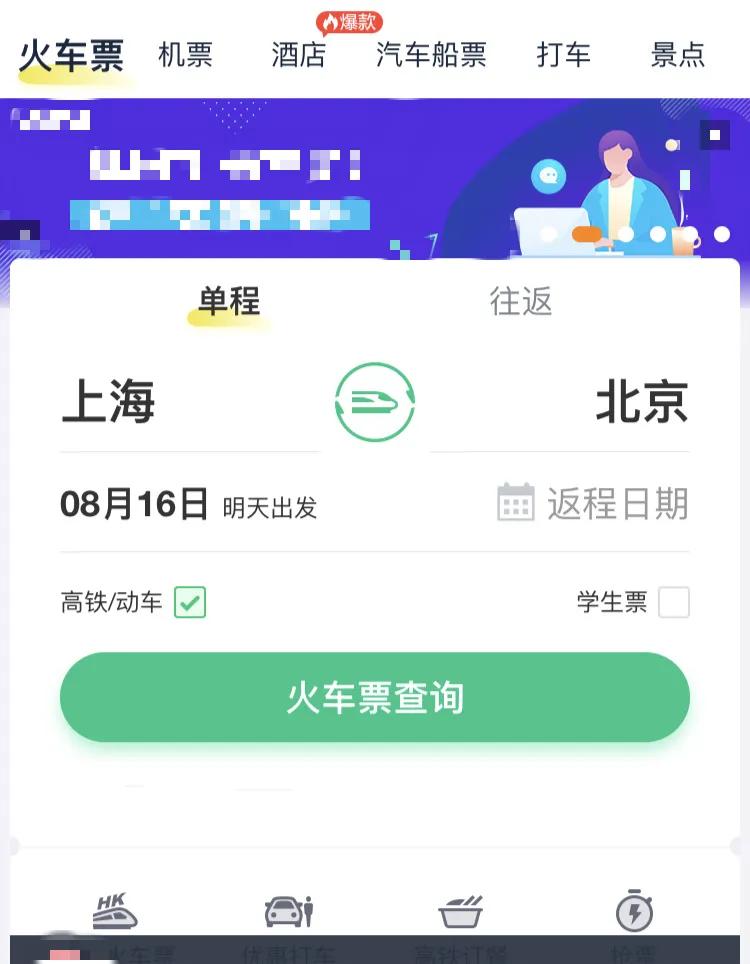Open the 打车 section

(565, 56)
